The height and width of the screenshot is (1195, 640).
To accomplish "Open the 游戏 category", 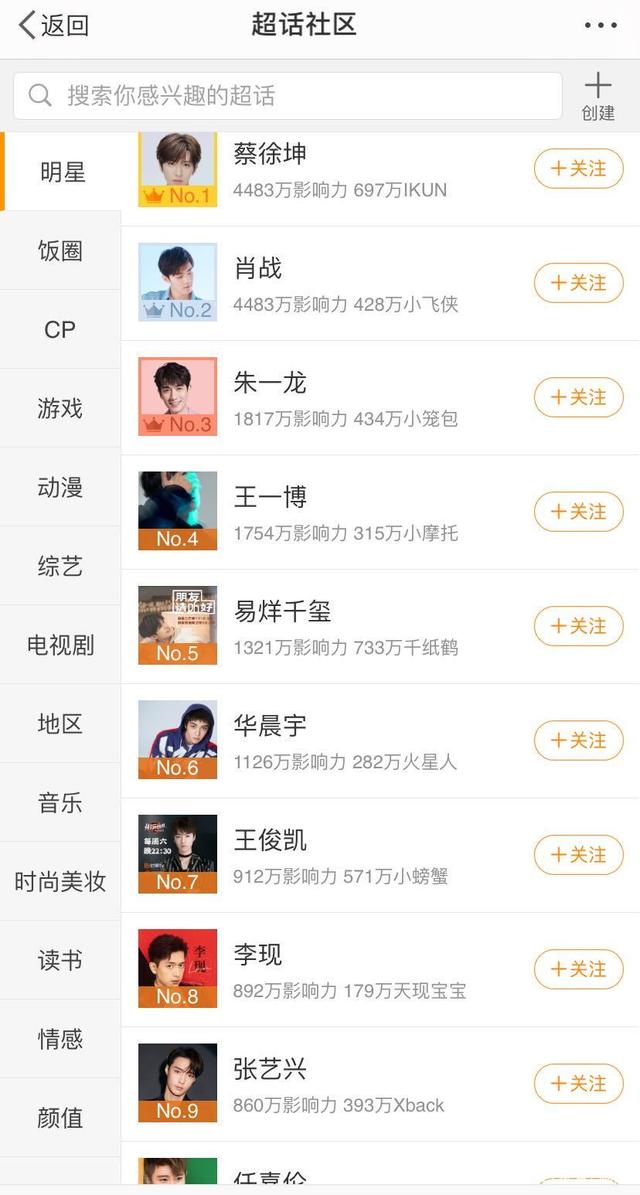I will 60,408.
